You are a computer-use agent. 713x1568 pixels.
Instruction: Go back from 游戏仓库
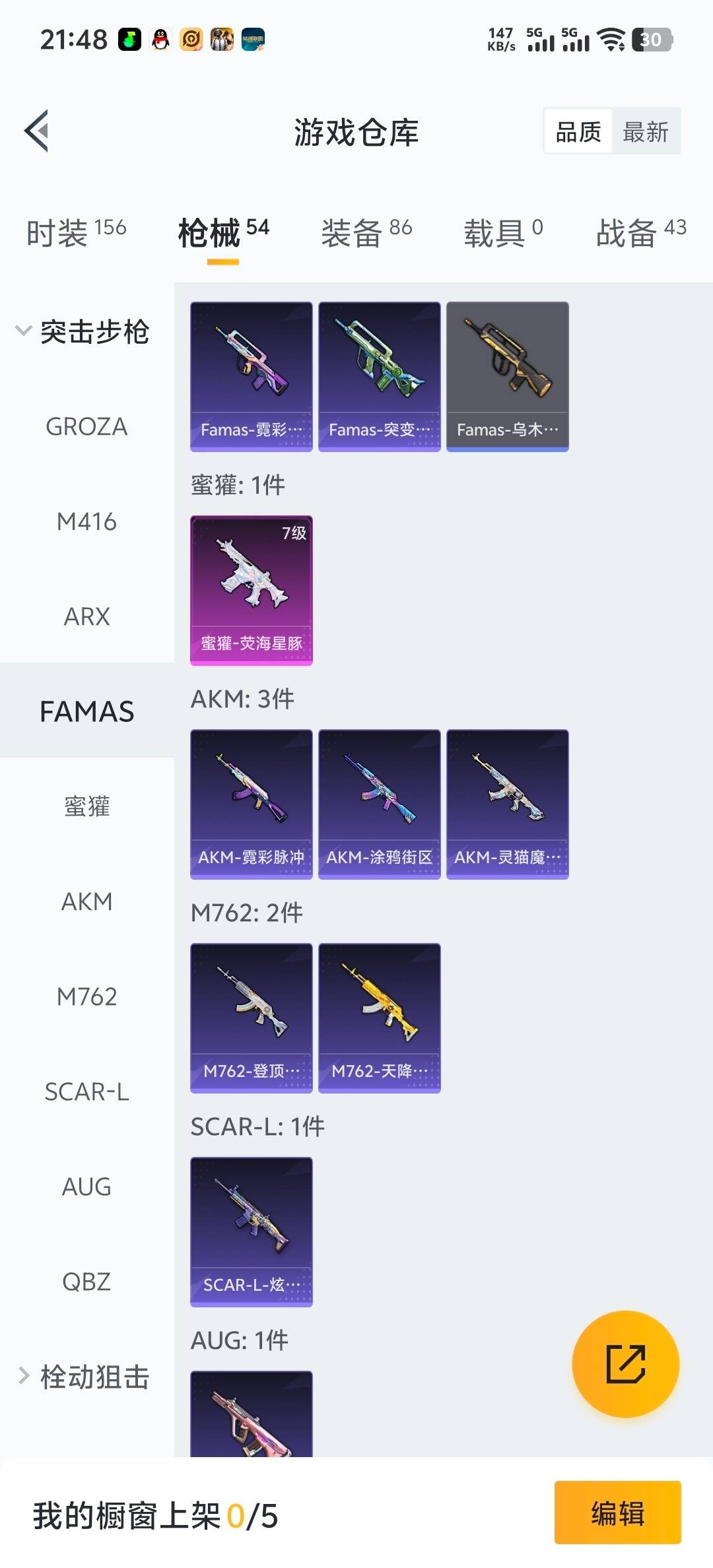pos(37,131)
